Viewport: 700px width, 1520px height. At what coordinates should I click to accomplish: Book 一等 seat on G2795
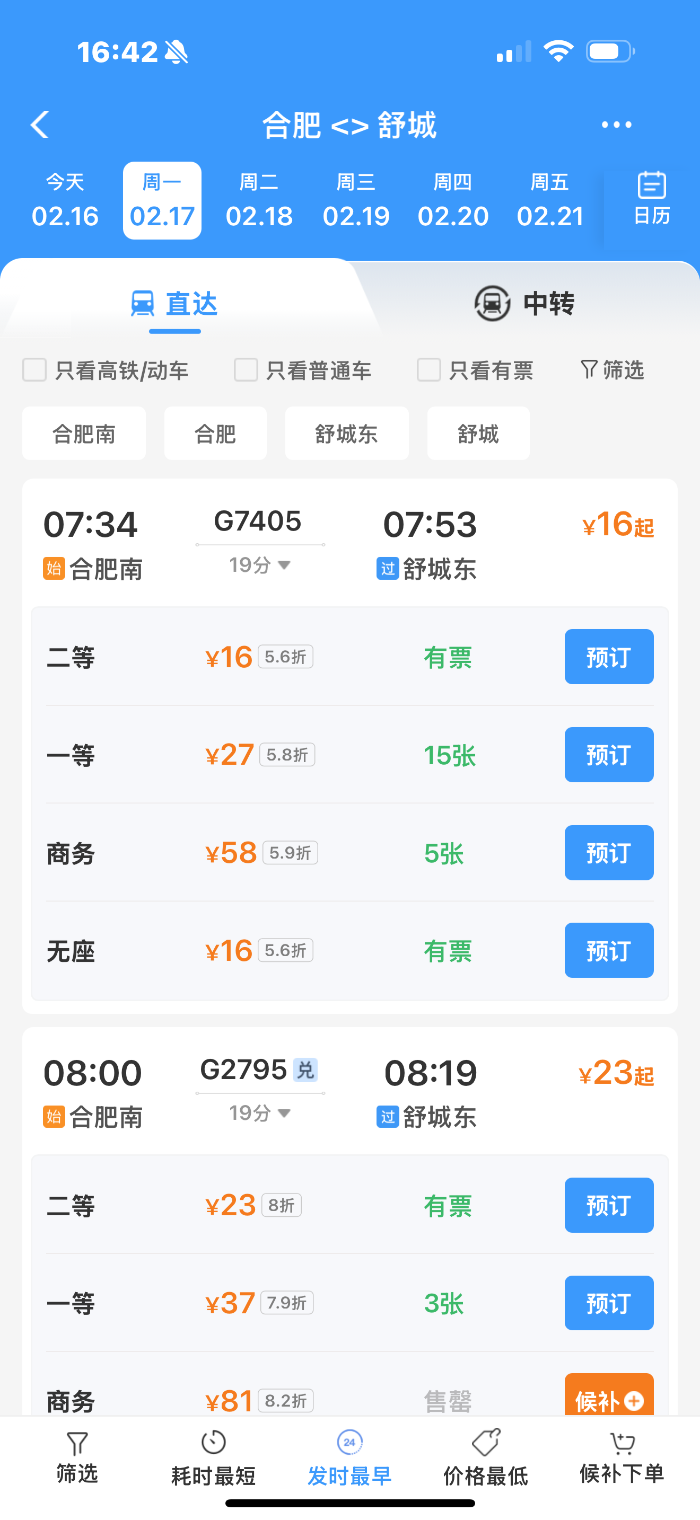click(x=608, y=1303)
